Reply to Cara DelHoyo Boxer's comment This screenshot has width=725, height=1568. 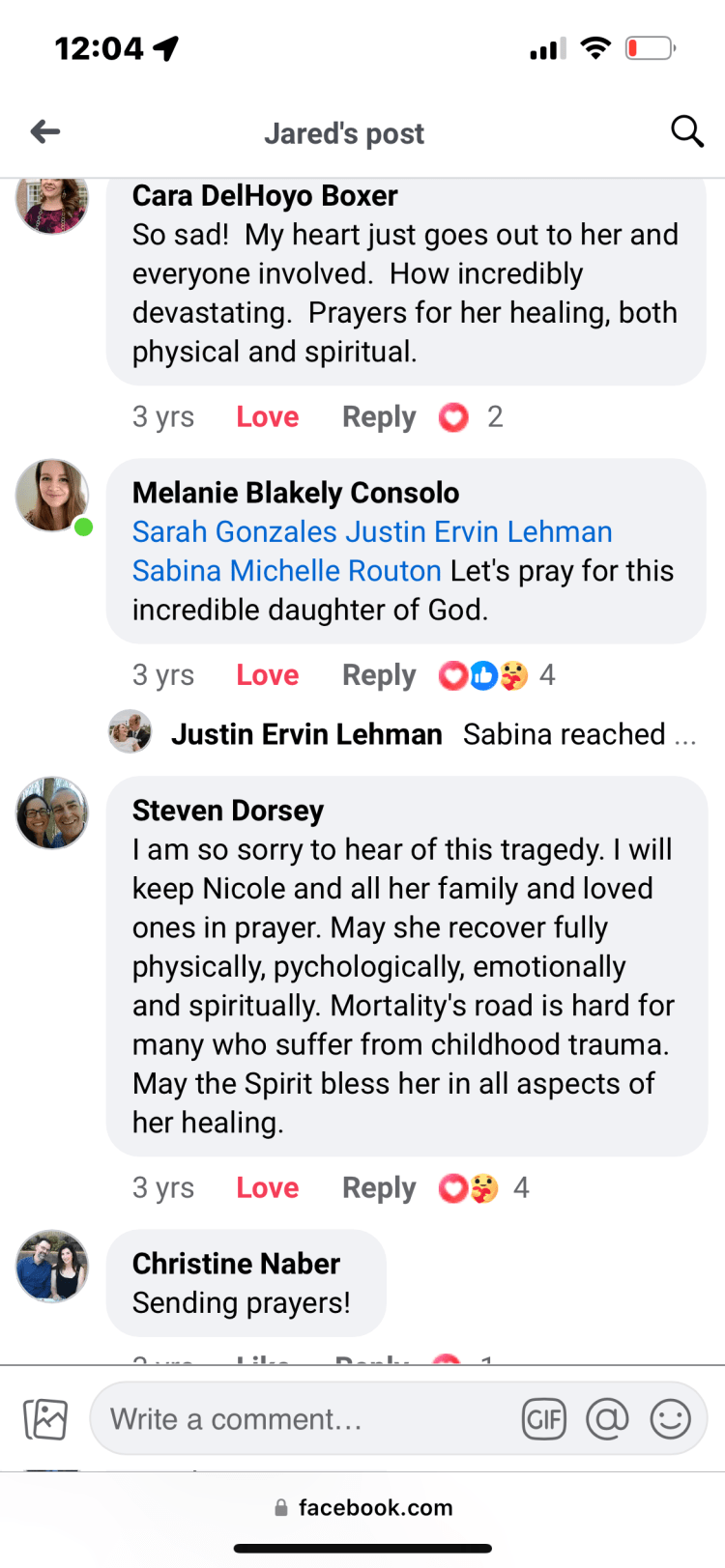(379, 417)
